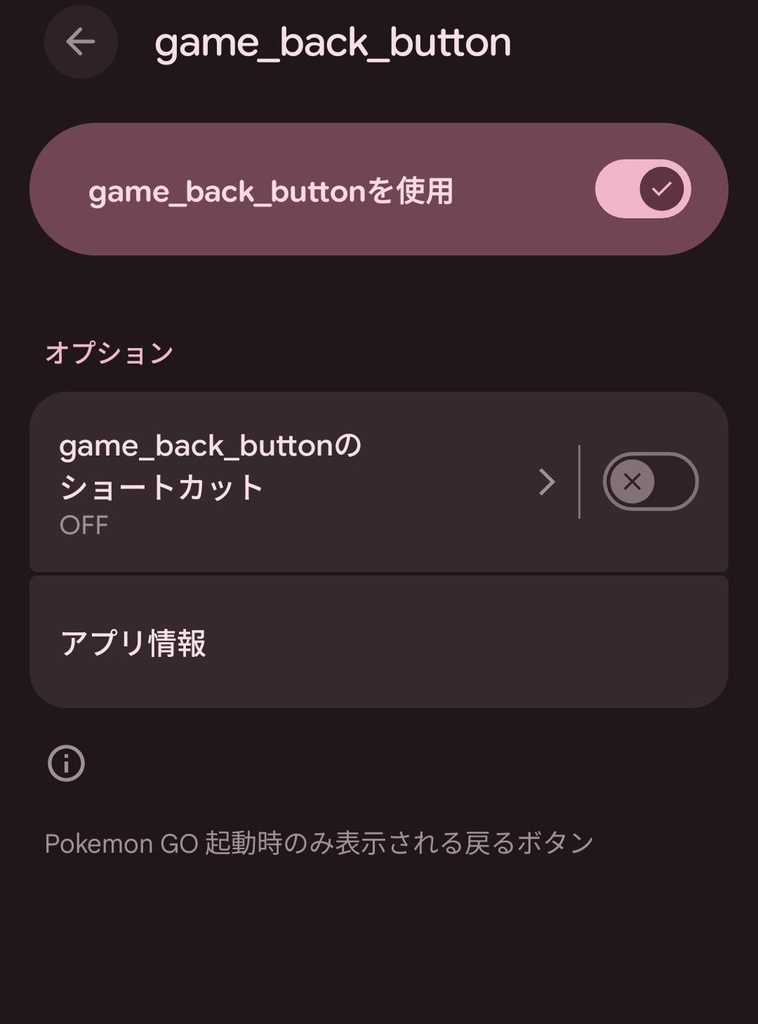Disable the game_back_buttonを使用 switch
This screenshot has width=758, height=1024.
coord(643,187)
